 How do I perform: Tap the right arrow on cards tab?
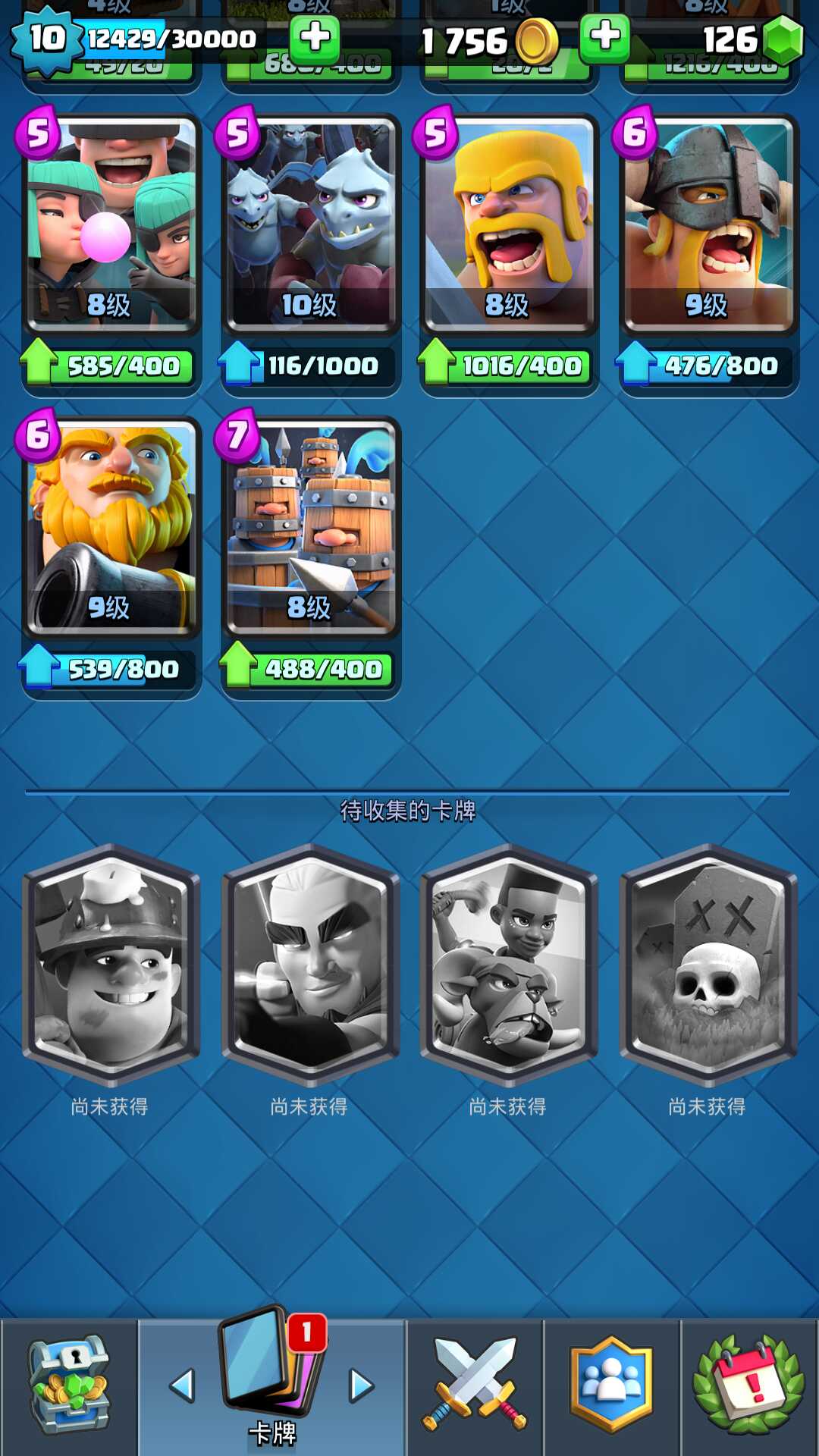362,1386
